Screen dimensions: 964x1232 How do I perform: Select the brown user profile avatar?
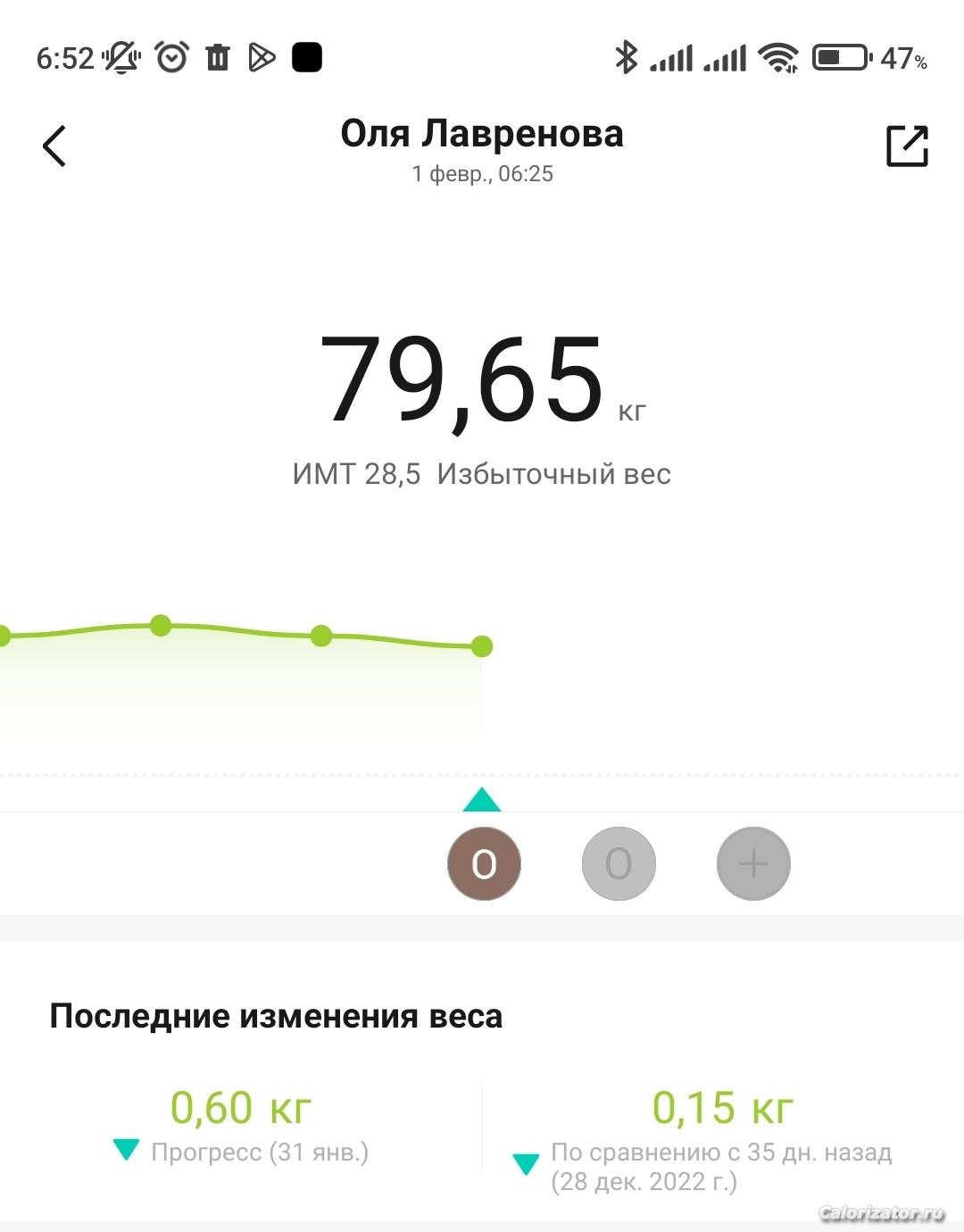484,863
